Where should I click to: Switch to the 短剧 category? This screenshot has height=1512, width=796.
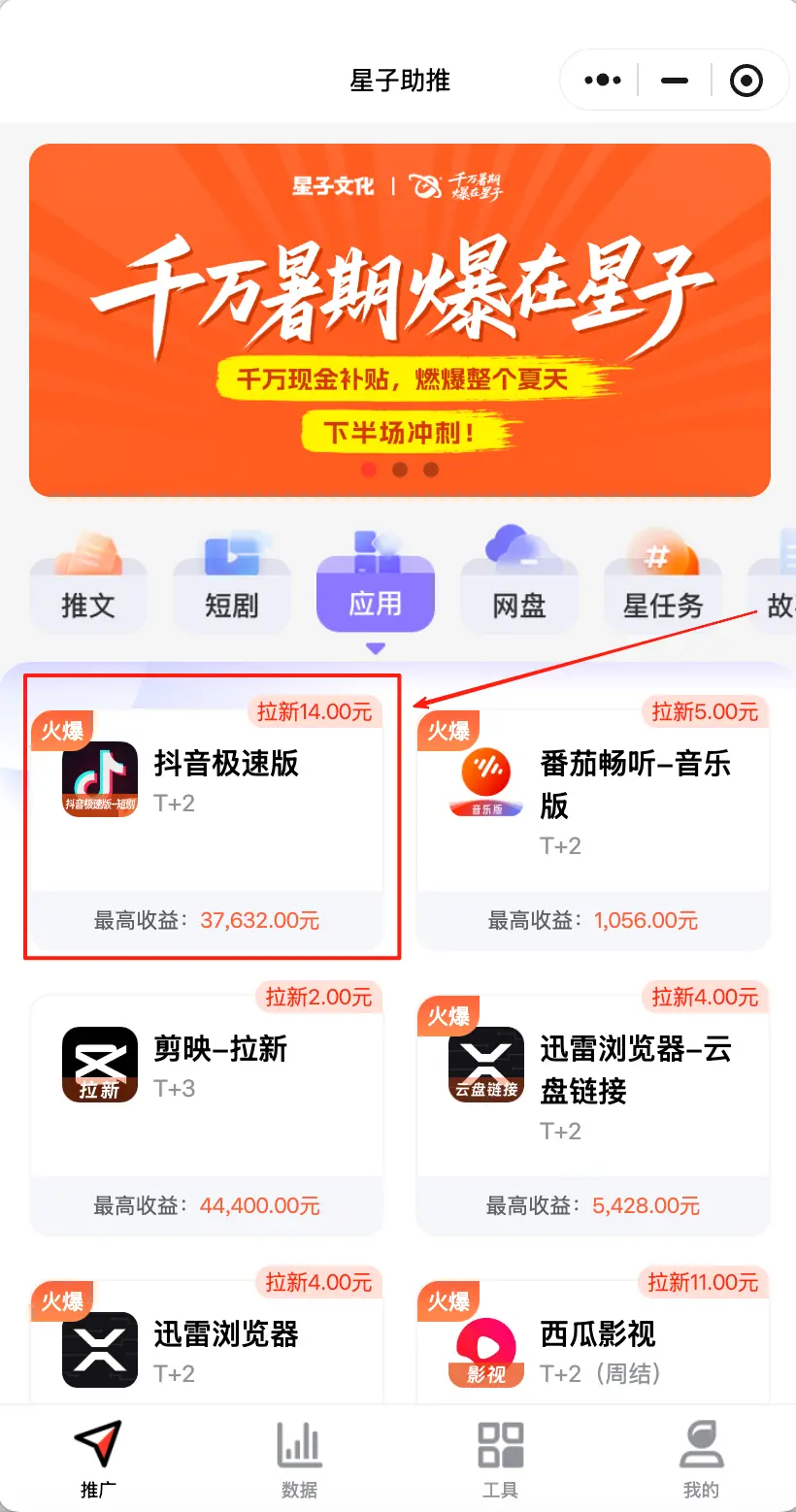click(x=232, y=592)
